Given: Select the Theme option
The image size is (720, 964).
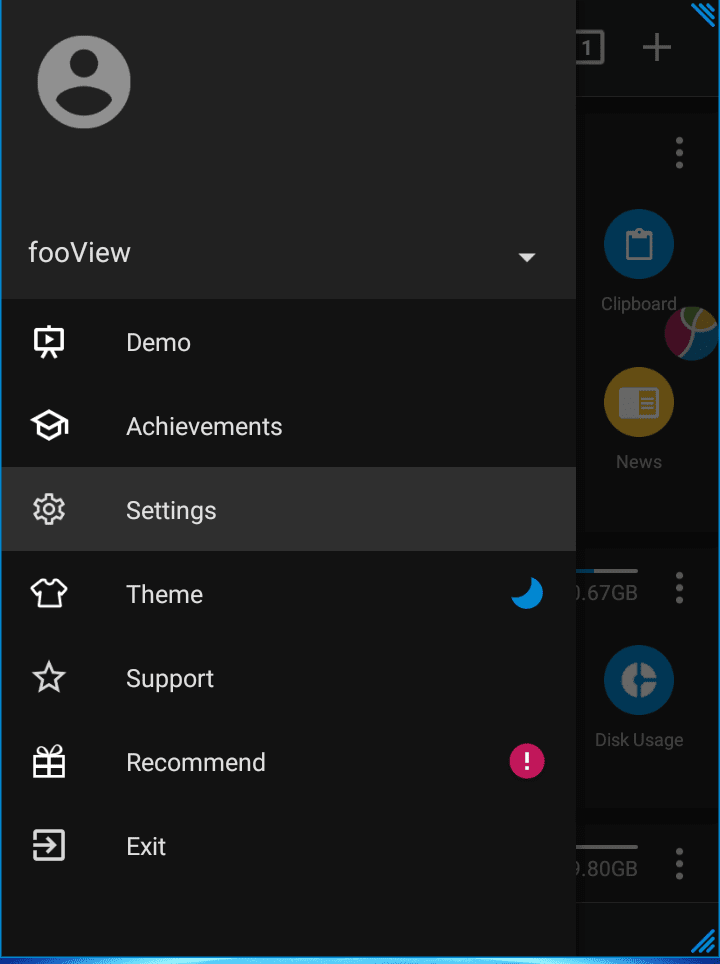Looking at the screenshot, I should (164, 595).
